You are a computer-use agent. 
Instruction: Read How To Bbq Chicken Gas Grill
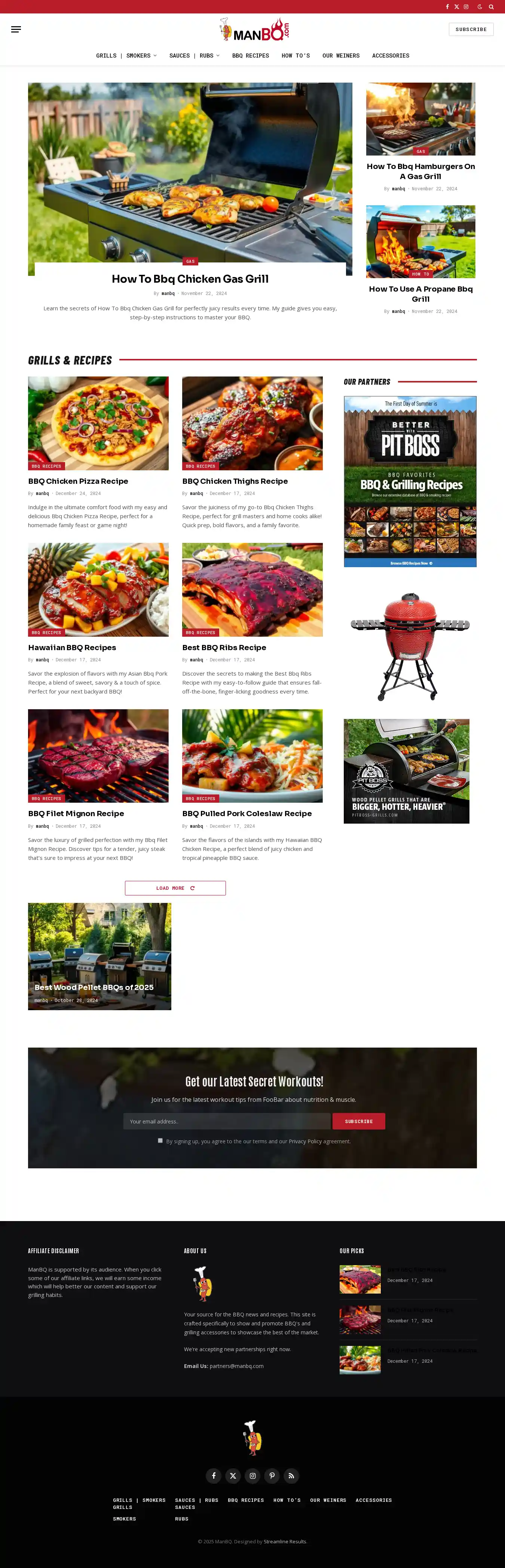190,279
